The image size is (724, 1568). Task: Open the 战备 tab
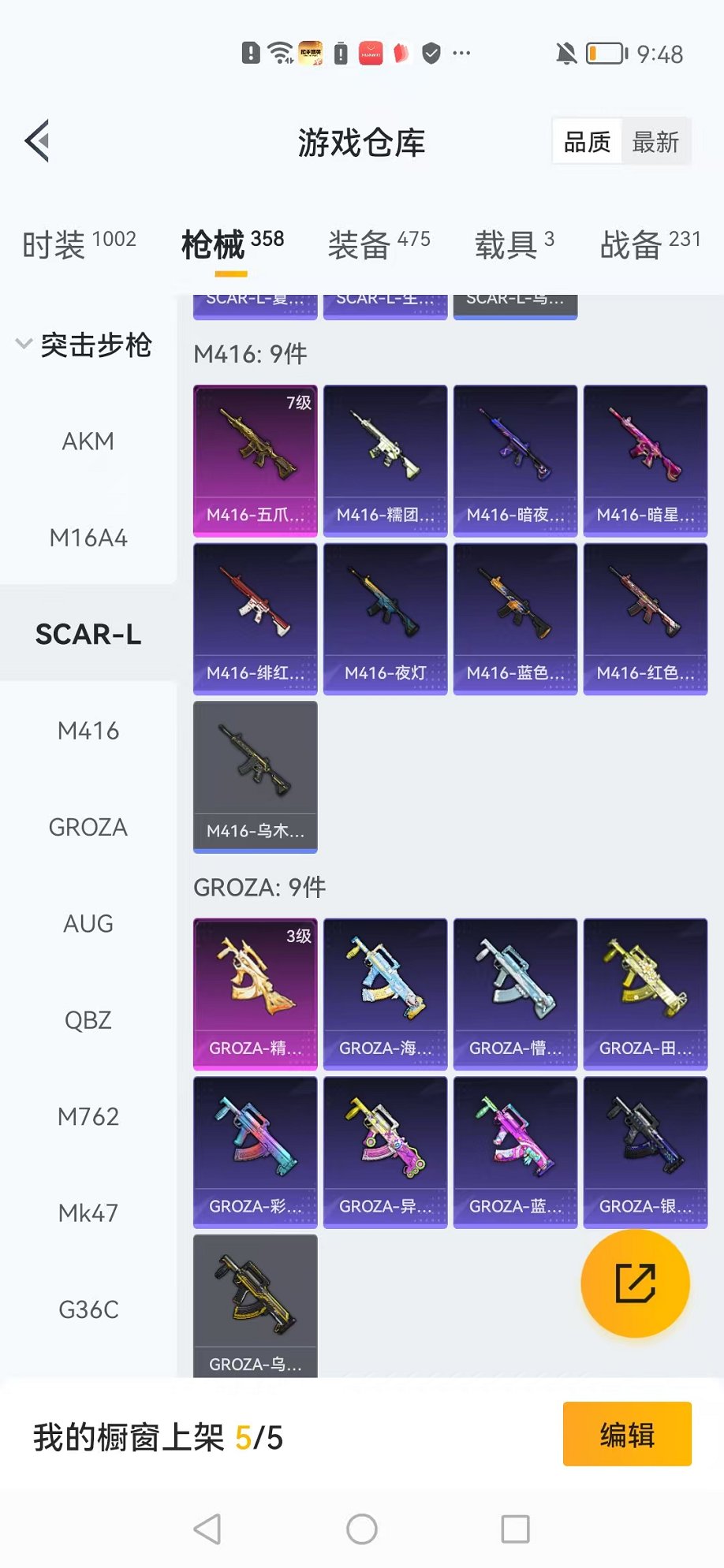650,244
